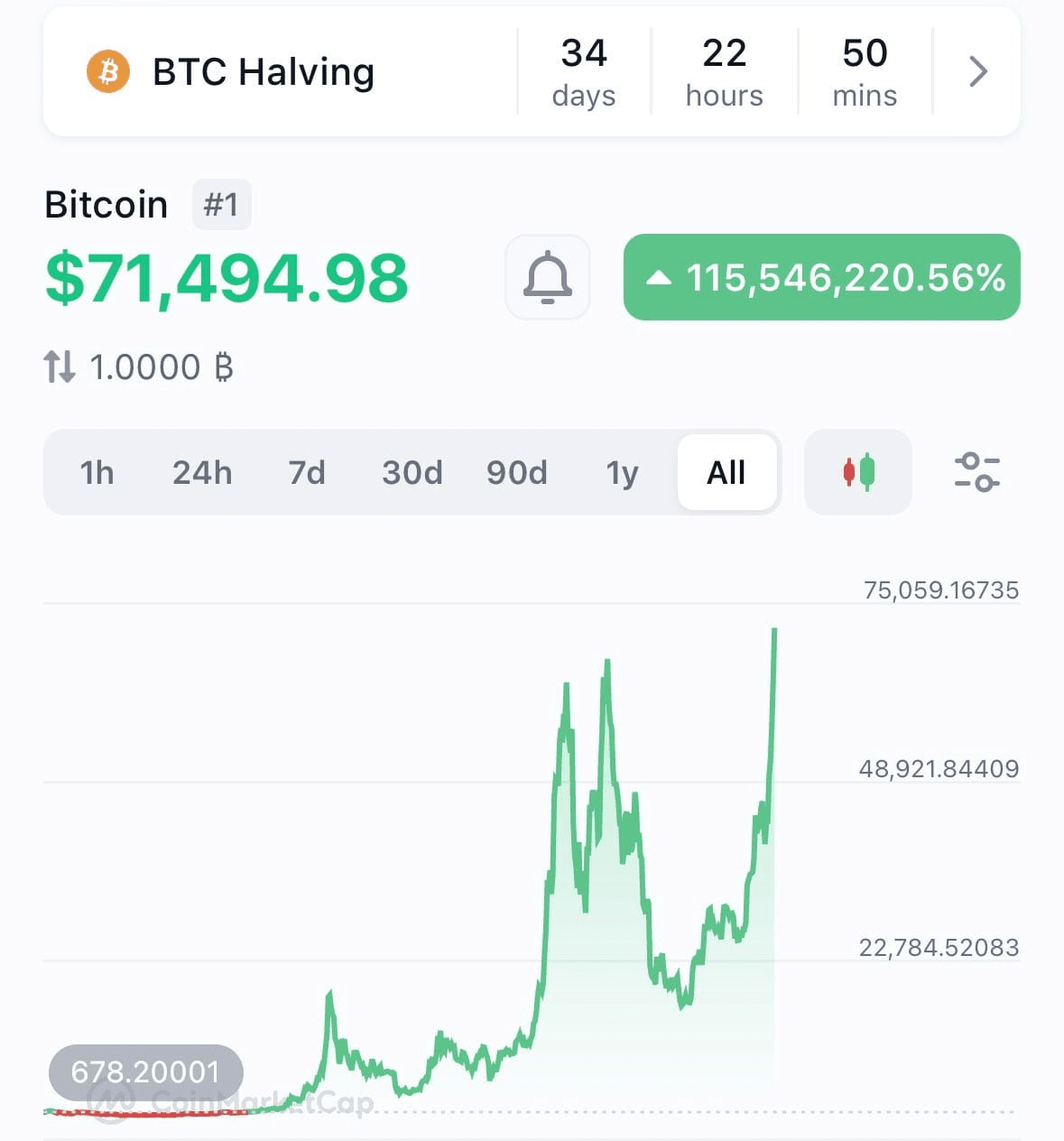View the 90d chart range
Viewport: 1064px width, 1141px height.
coord(517,472)
